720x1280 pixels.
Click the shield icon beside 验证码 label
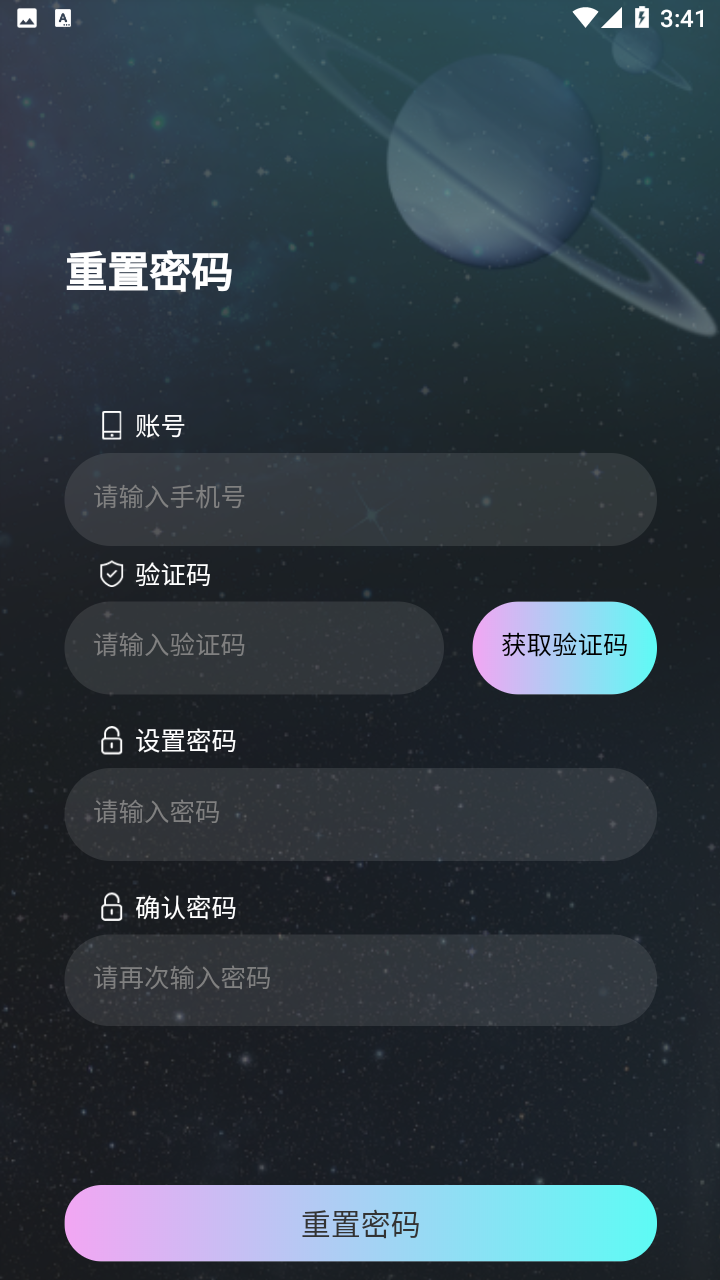point(111,574)
